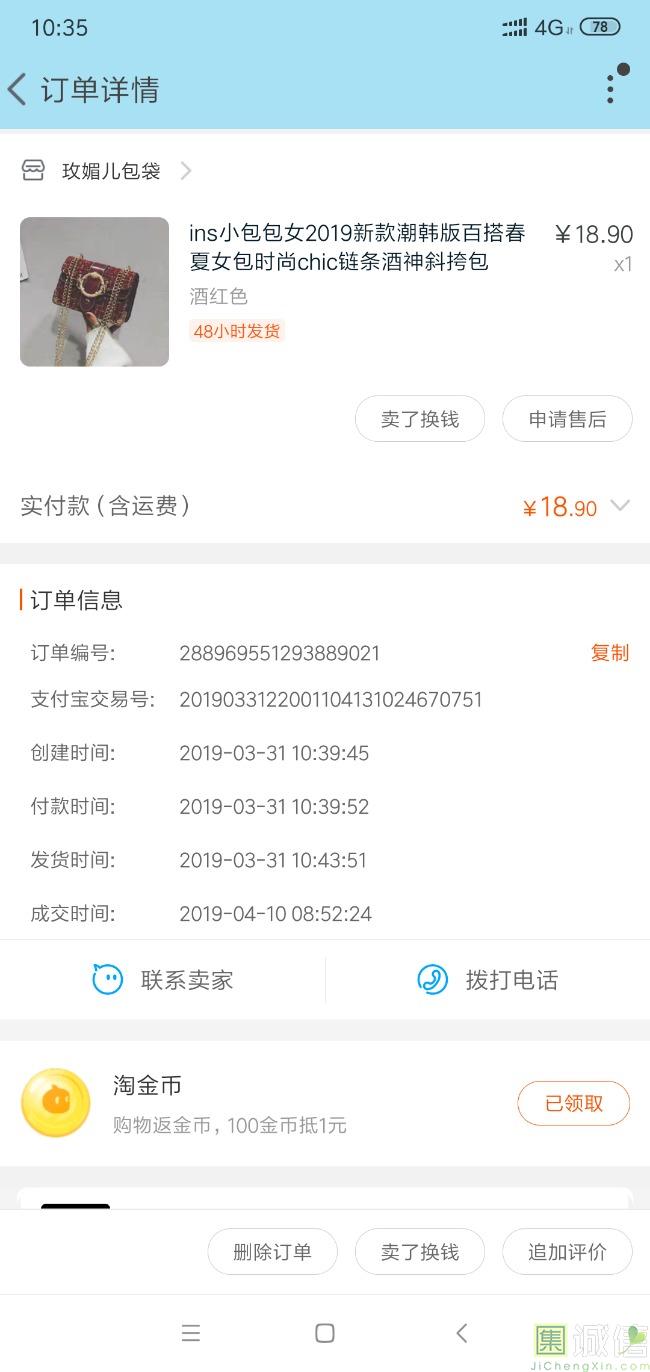The width and height of the screenshot is (650, 1372).
Task: Open the system recent apps menu
Action: click(191, 1333)
